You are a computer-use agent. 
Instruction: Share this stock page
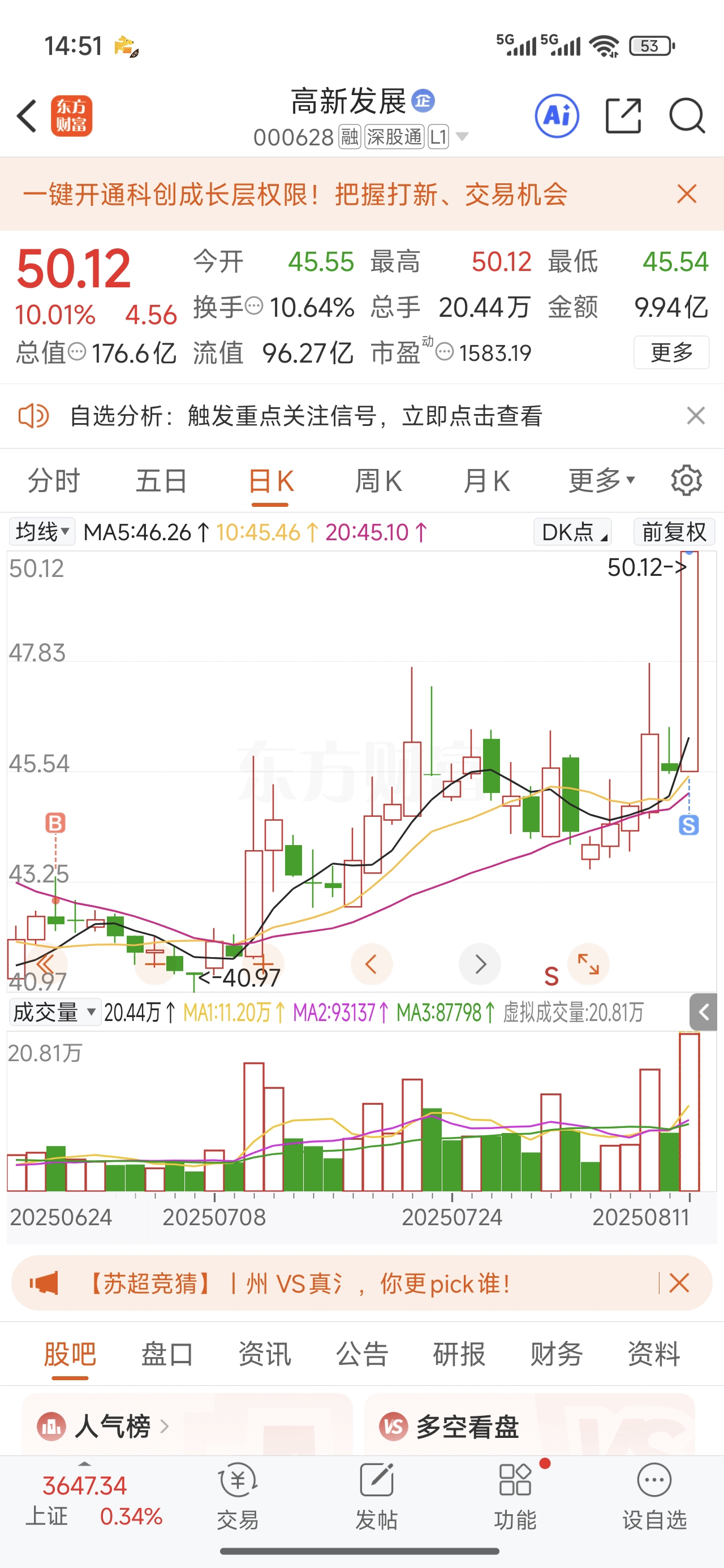623,115
